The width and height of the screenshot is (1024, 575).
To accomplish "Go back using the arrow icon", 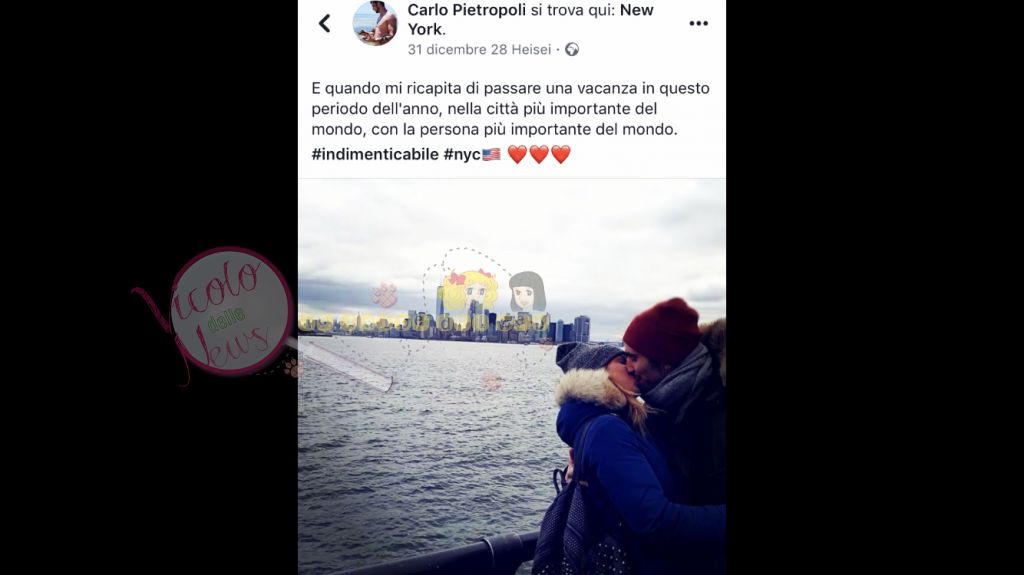I will pos(324,23).
